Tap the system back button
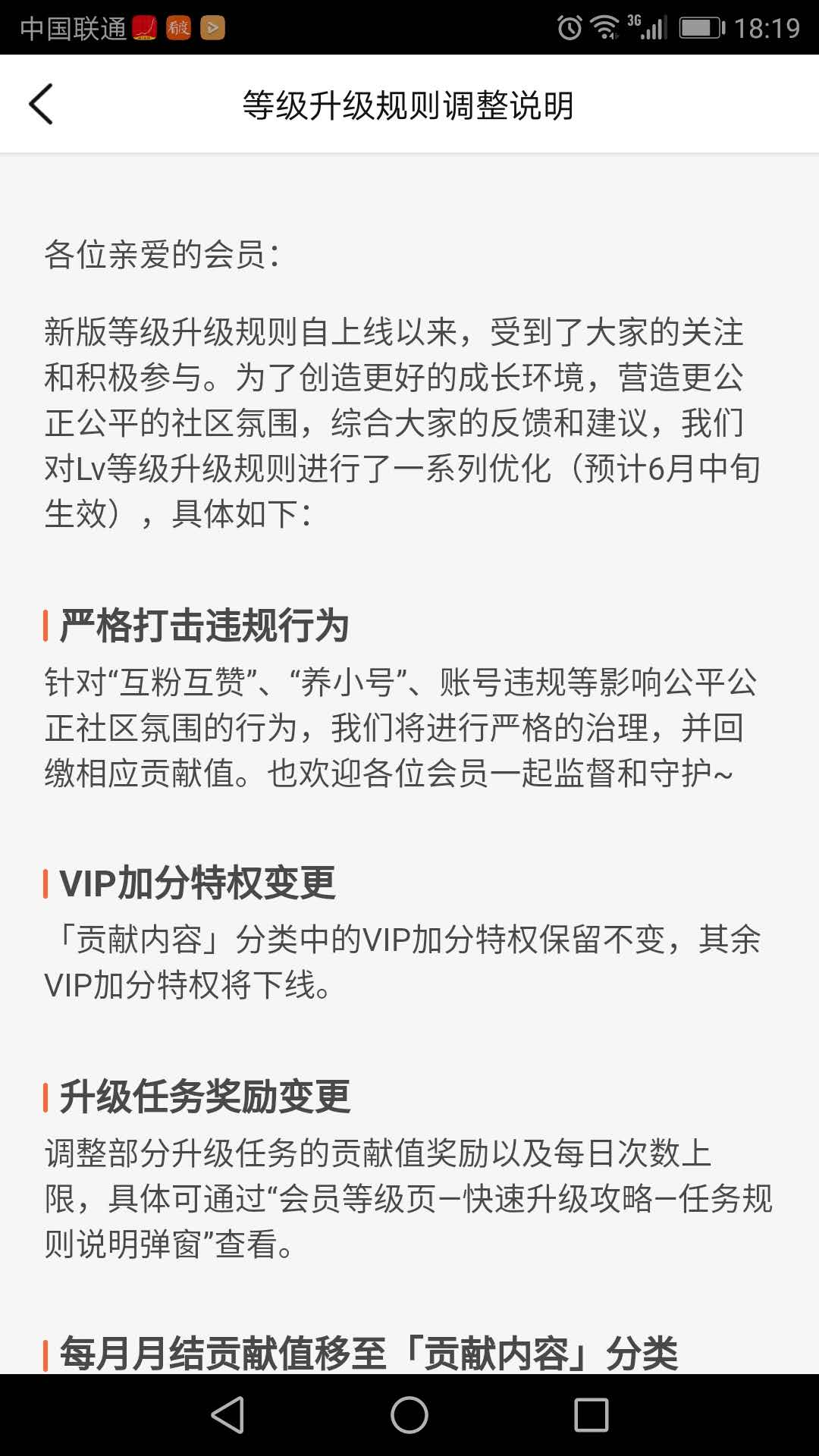The image size is (819, 1456). (227, 1415)
